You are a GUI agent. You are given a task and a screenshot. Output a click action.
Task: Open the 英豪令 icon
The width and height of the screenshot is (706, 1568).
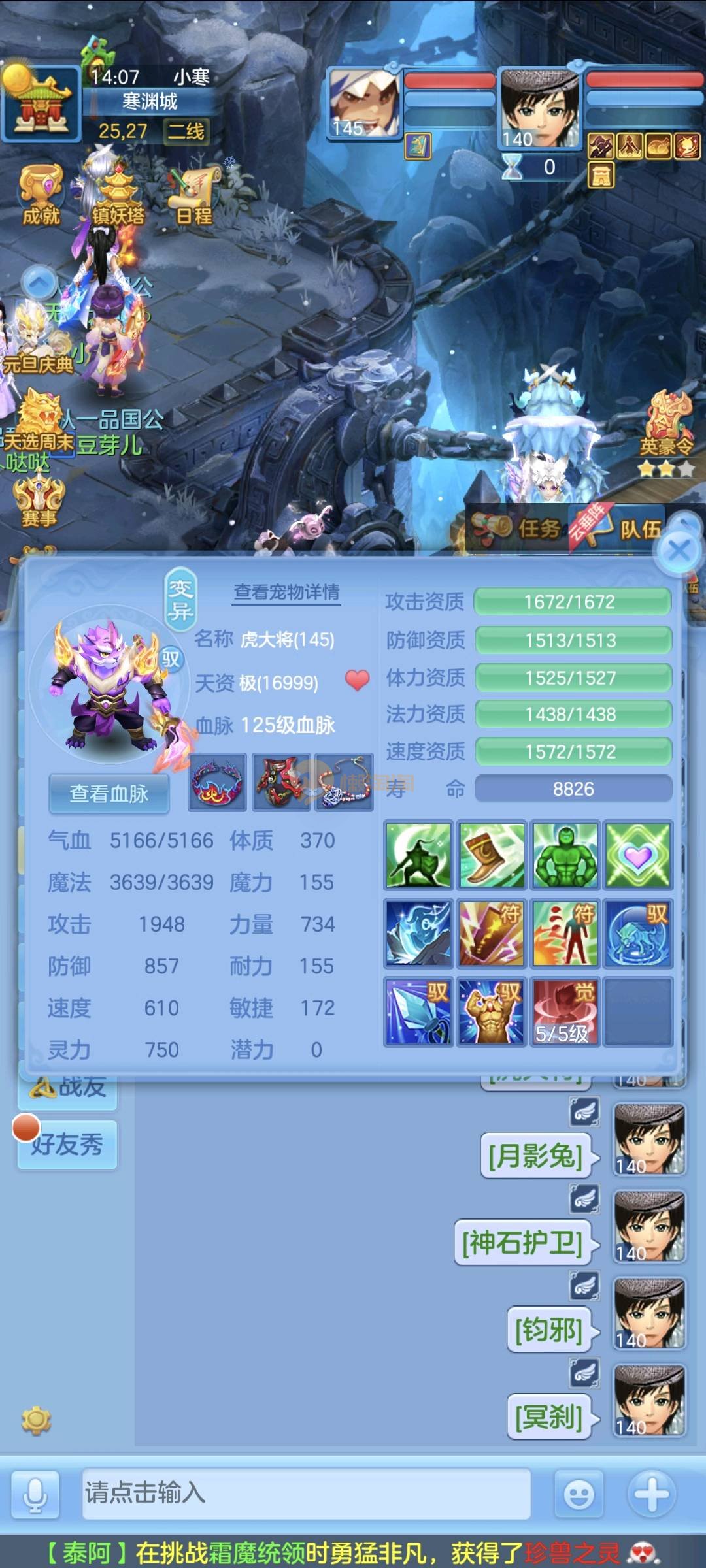coord(667,428)
